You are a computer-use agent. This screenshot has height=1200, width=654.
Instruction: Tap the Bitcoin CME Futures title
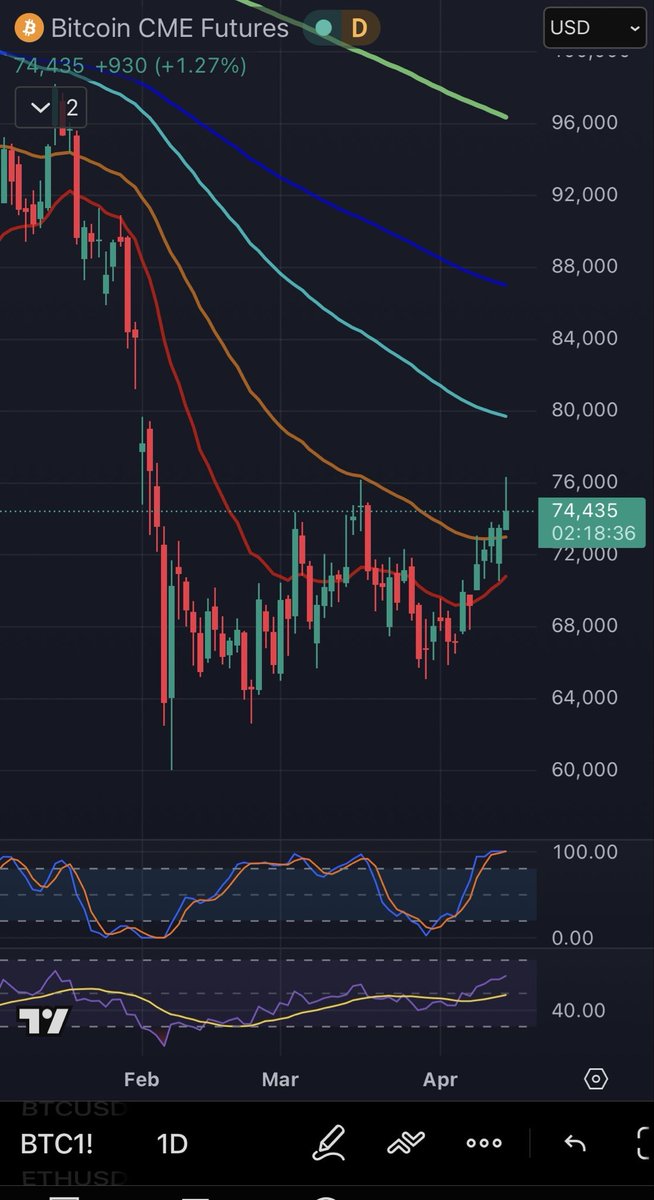tap(169, 28)
